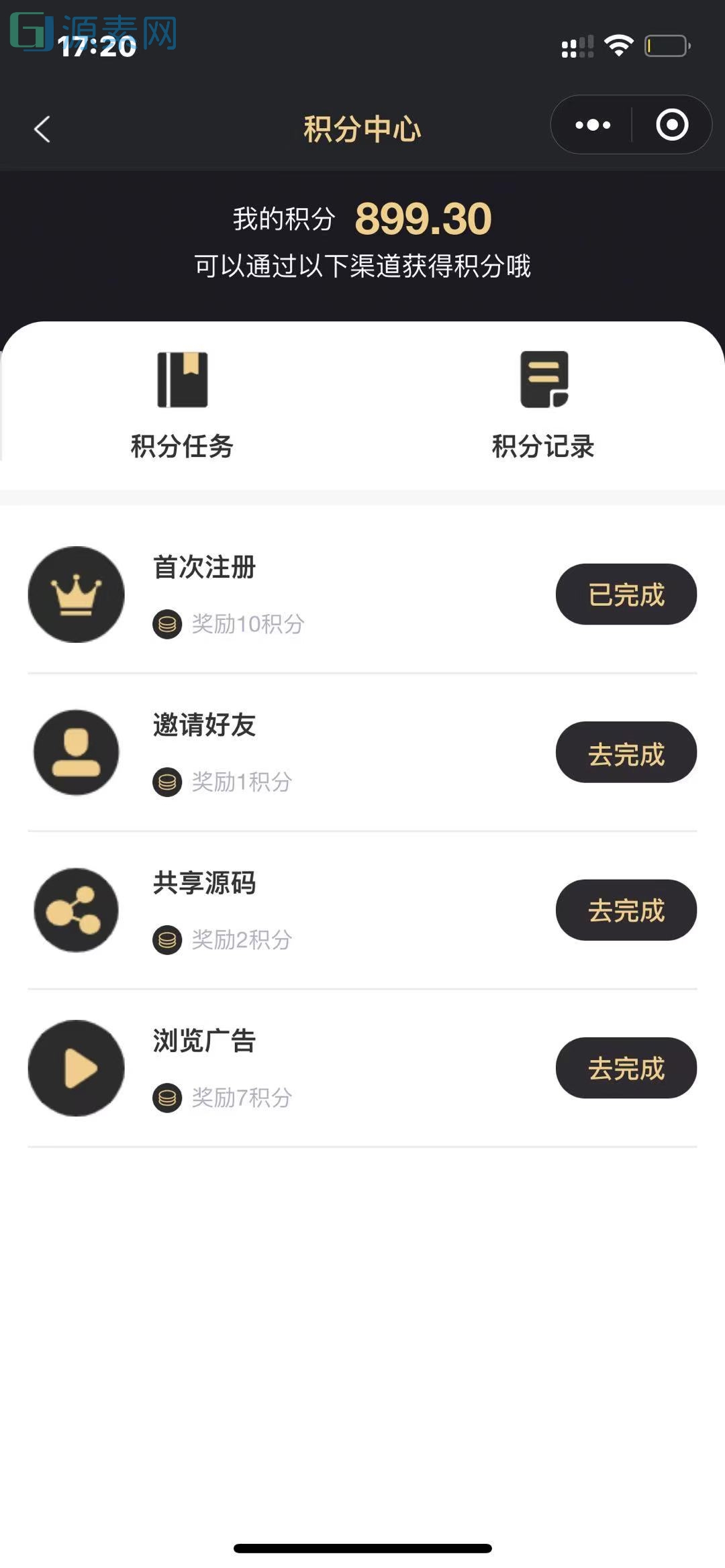725x1568 pixels.
Task: Tap 去完成 for 浏览广告
Action: click(625, 1068)
